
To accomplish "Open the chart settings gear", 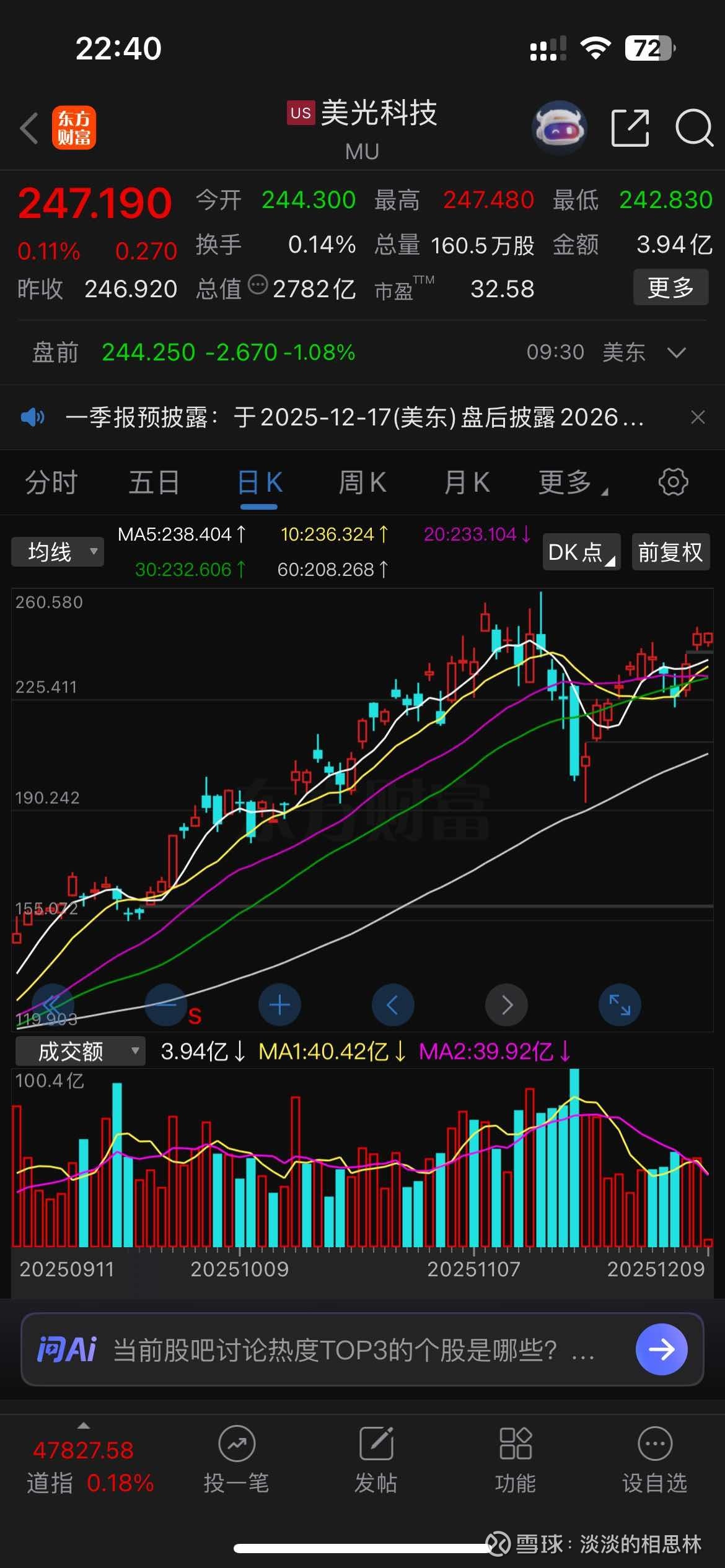I will (672, 482).
